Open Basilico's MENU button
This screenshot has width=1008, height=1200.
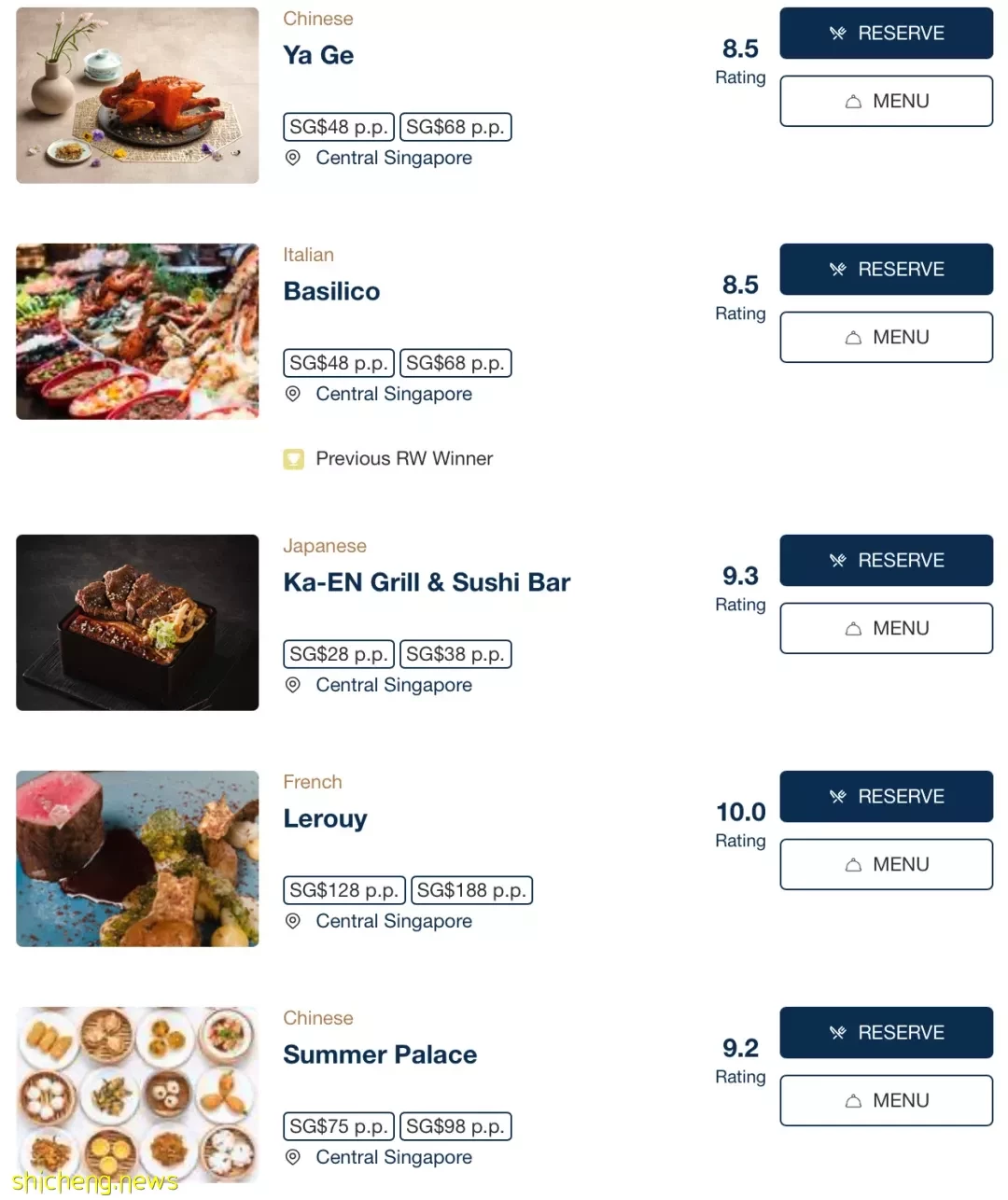tap(886, 337)
